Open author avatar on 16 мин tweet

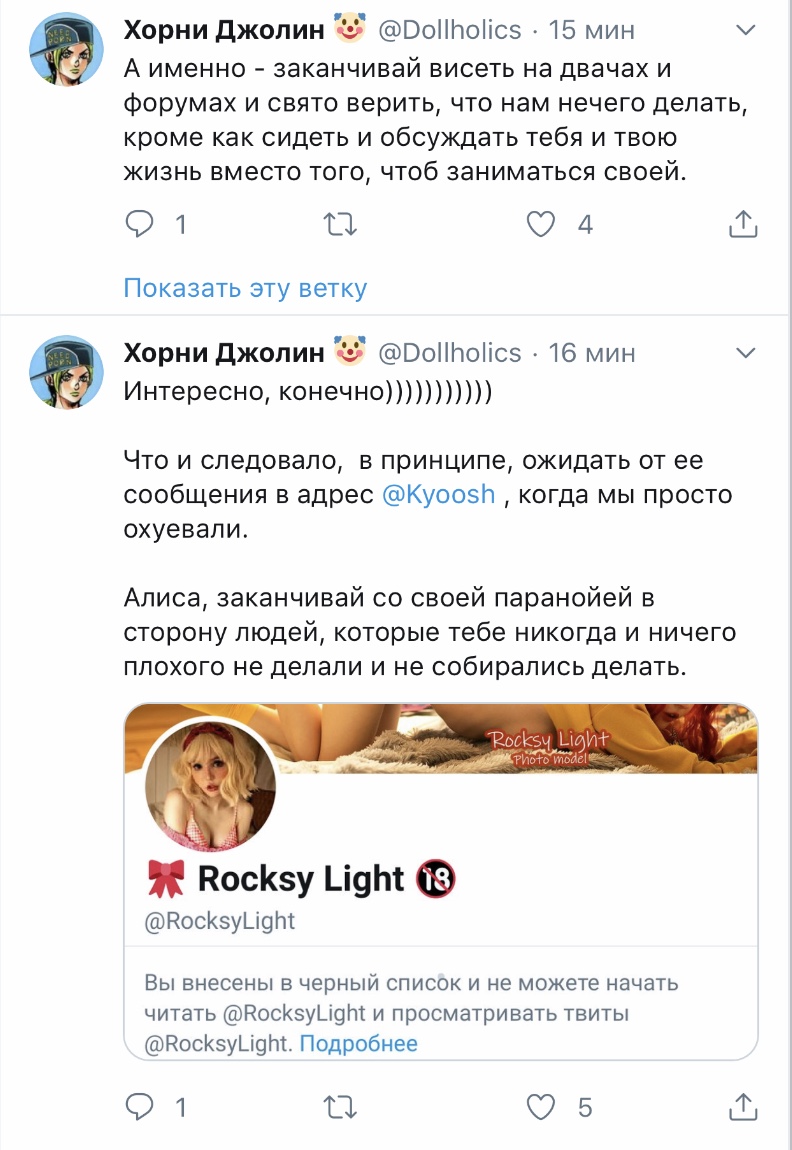pos(66,373)
